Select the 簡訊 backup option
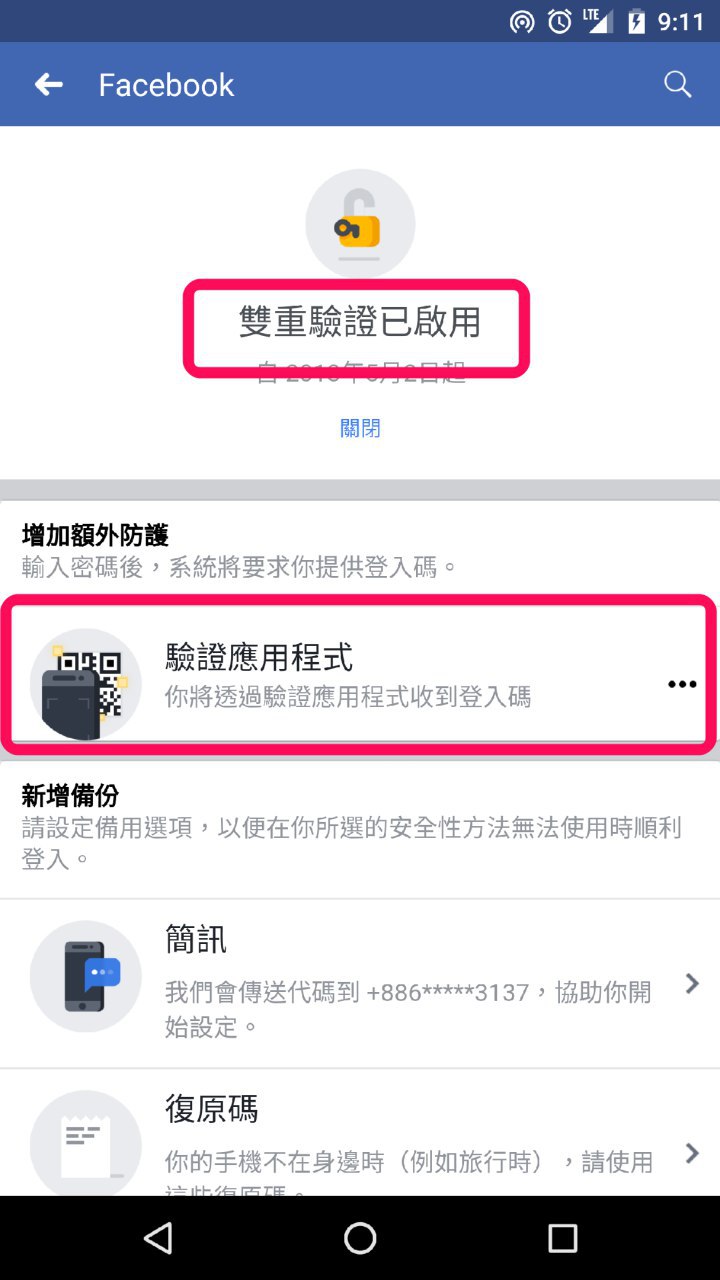The height and width of the screenshot is (1280, 720). click(x=360, y=983)
